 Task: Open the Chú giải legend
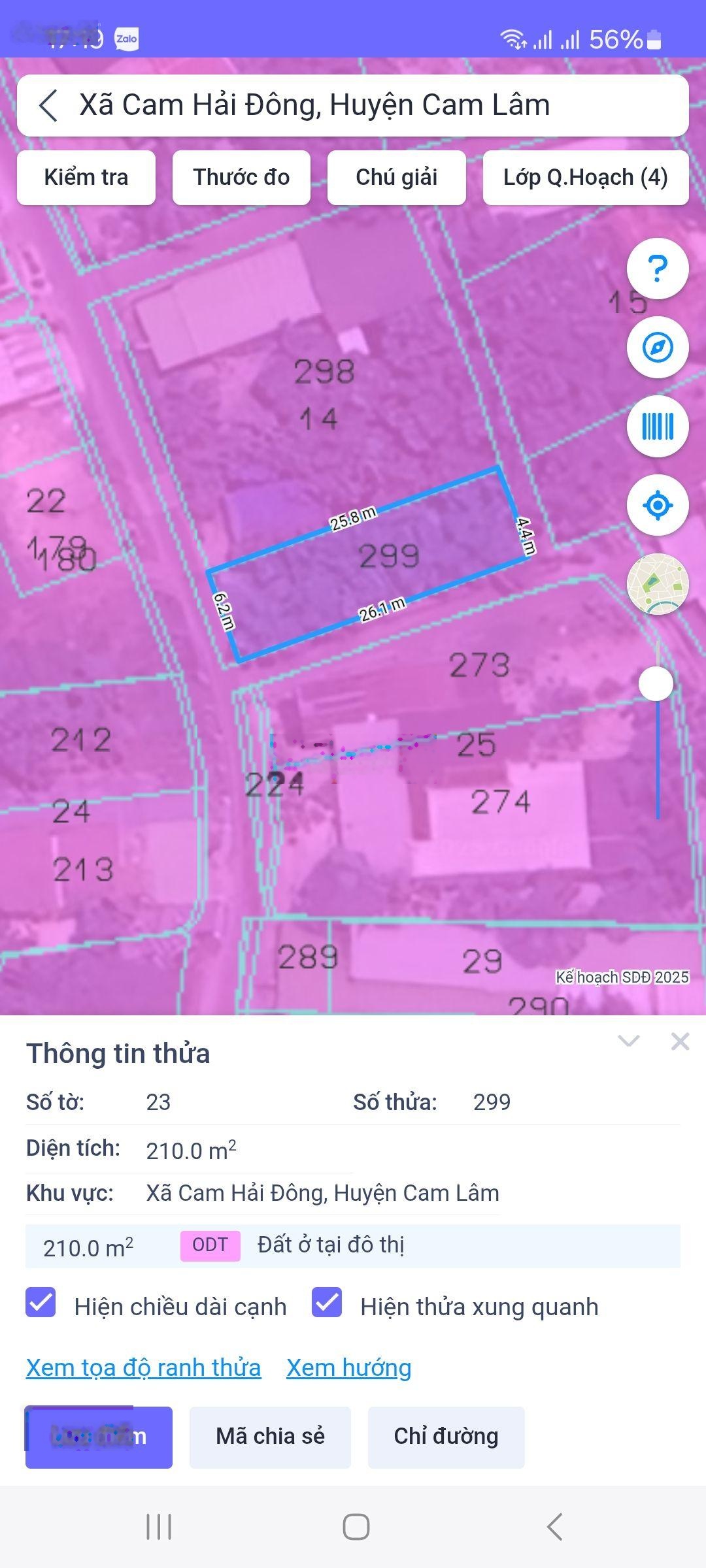pos(396,177)
